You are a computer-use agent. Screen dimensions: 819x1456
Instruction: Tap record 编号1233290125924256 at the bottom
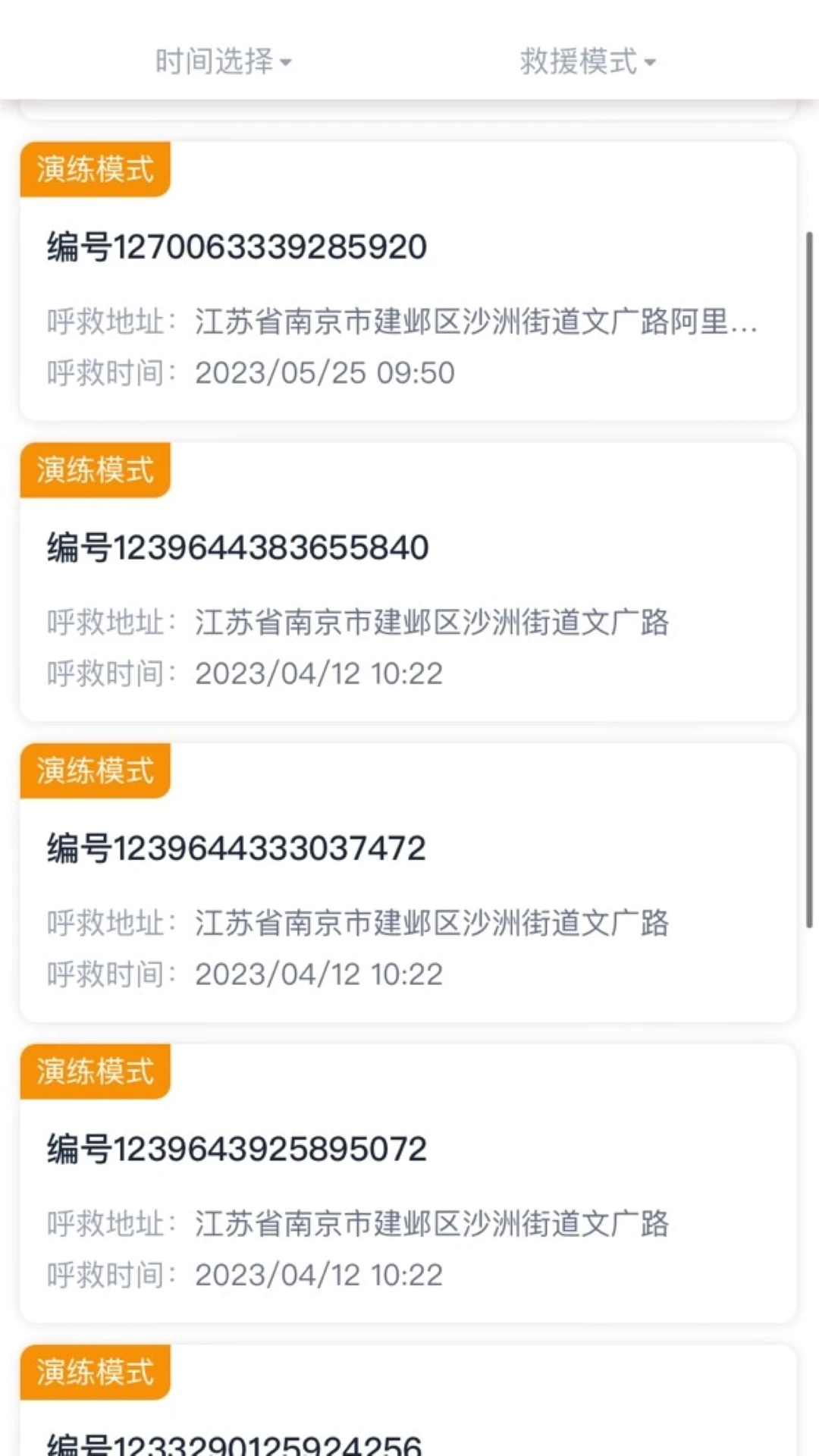[x=237, y=1445]
